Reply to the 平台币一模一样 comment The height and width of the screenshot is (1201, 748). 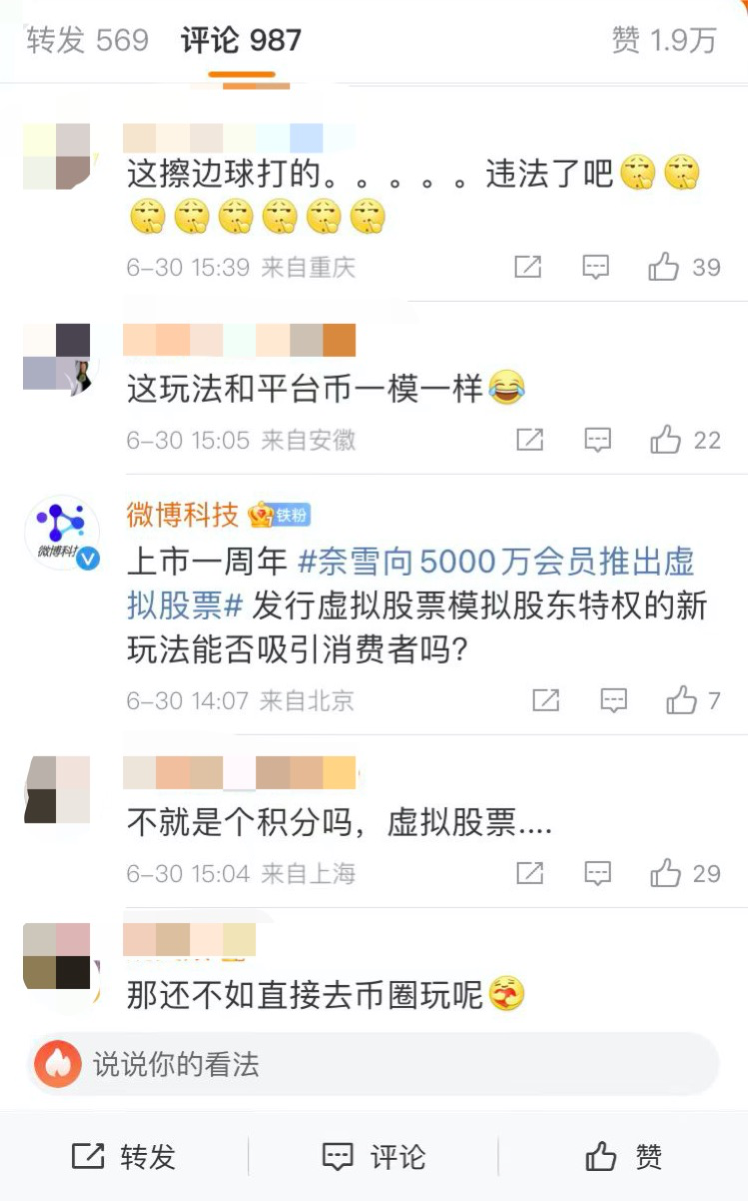597,440
